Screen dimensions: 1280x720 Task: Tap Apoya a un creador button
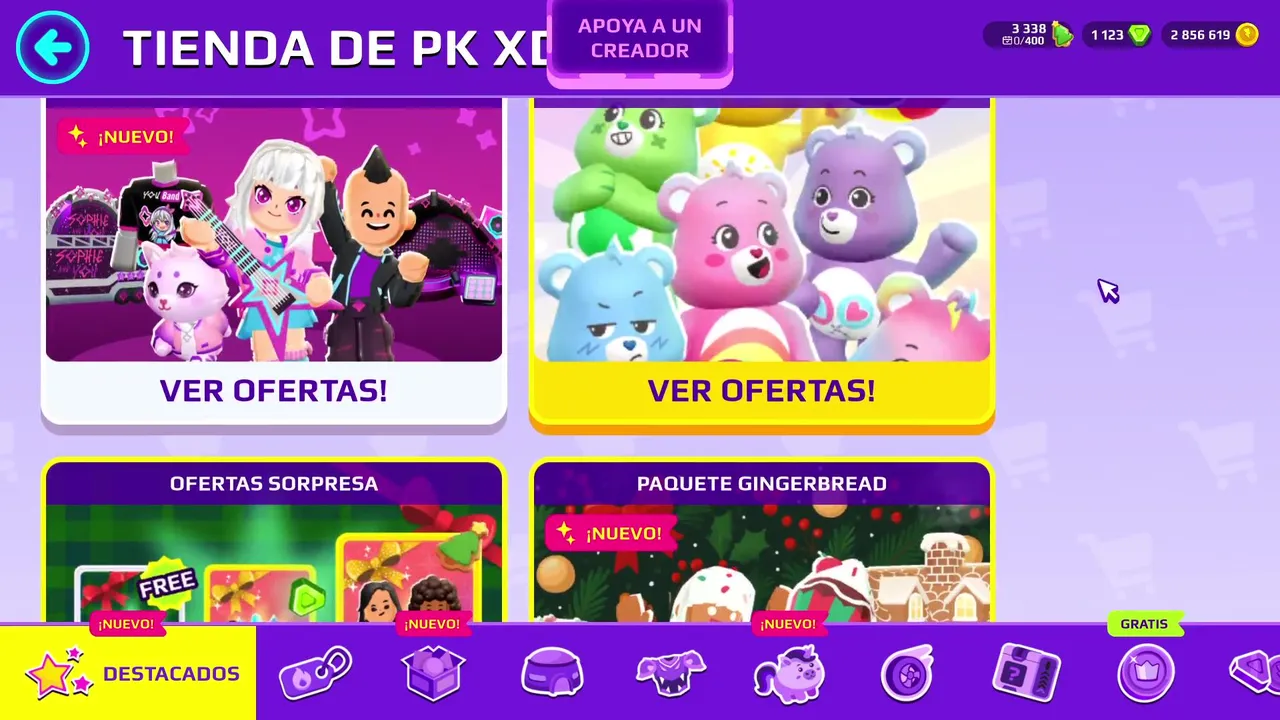coord(640,39)
